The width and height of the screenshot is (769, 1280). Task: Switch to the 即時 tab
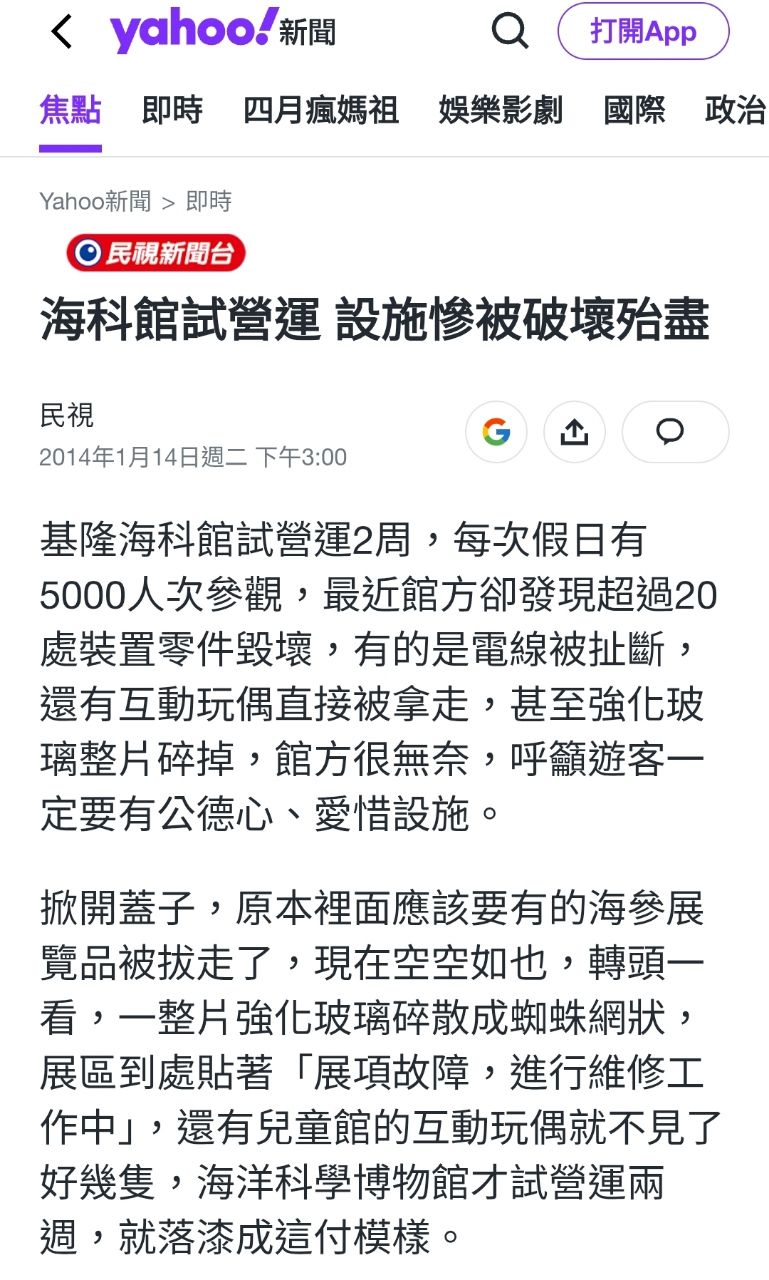click(172, 110)
